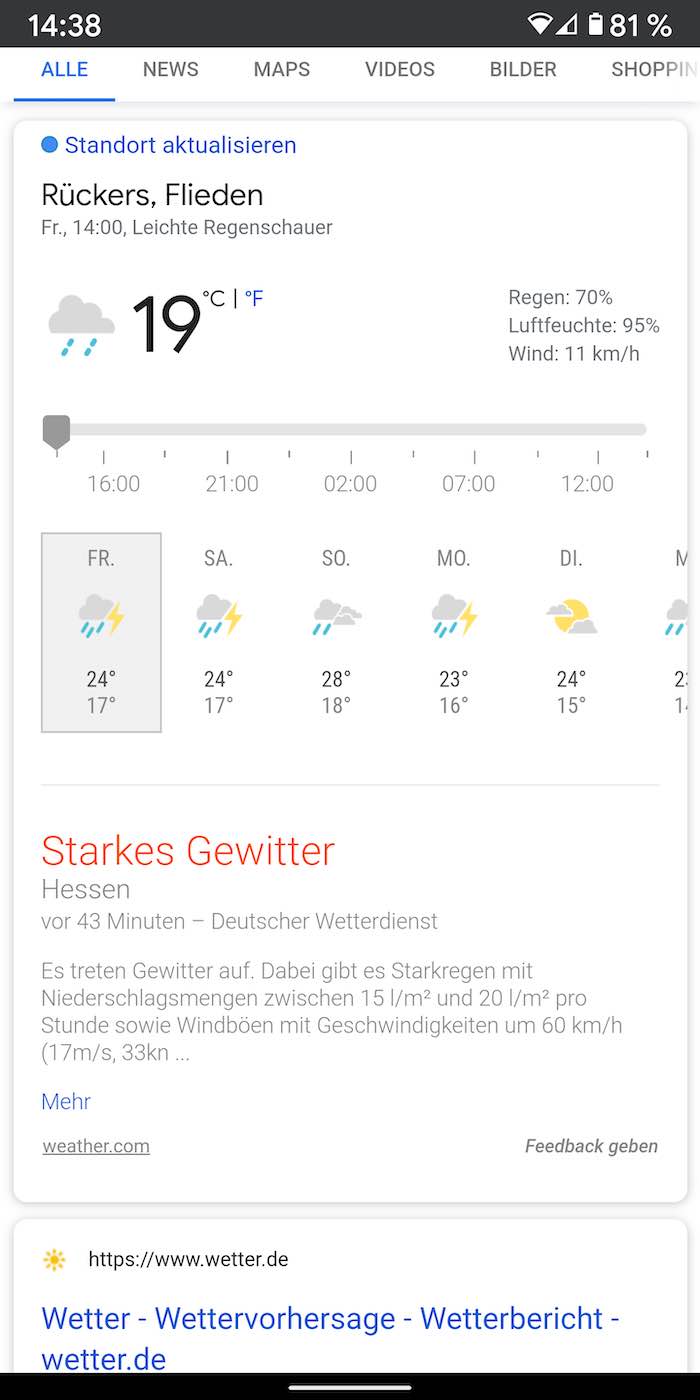Open the weather.com source link

pyautogui.click(x=96, y=1146)
